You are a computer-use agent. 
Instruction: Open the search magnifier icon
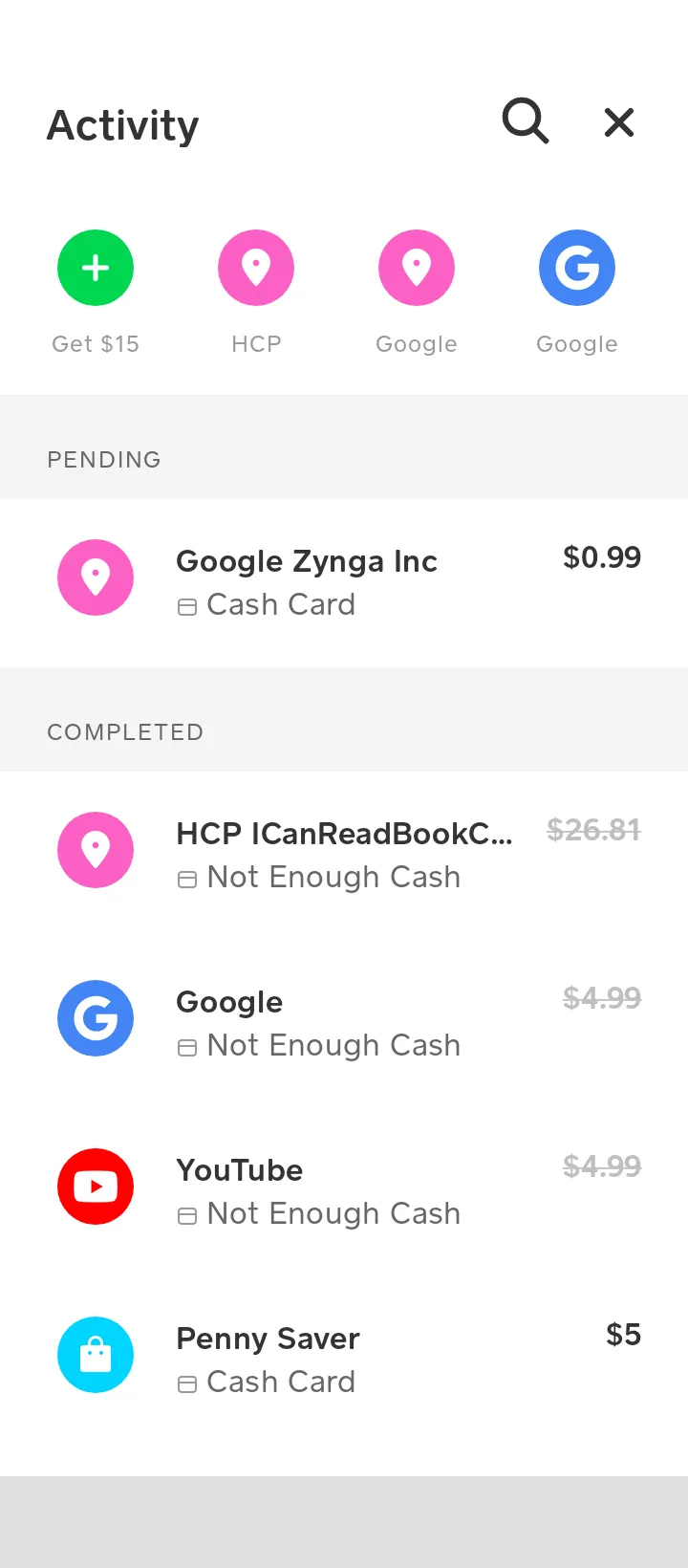[526, 121]
